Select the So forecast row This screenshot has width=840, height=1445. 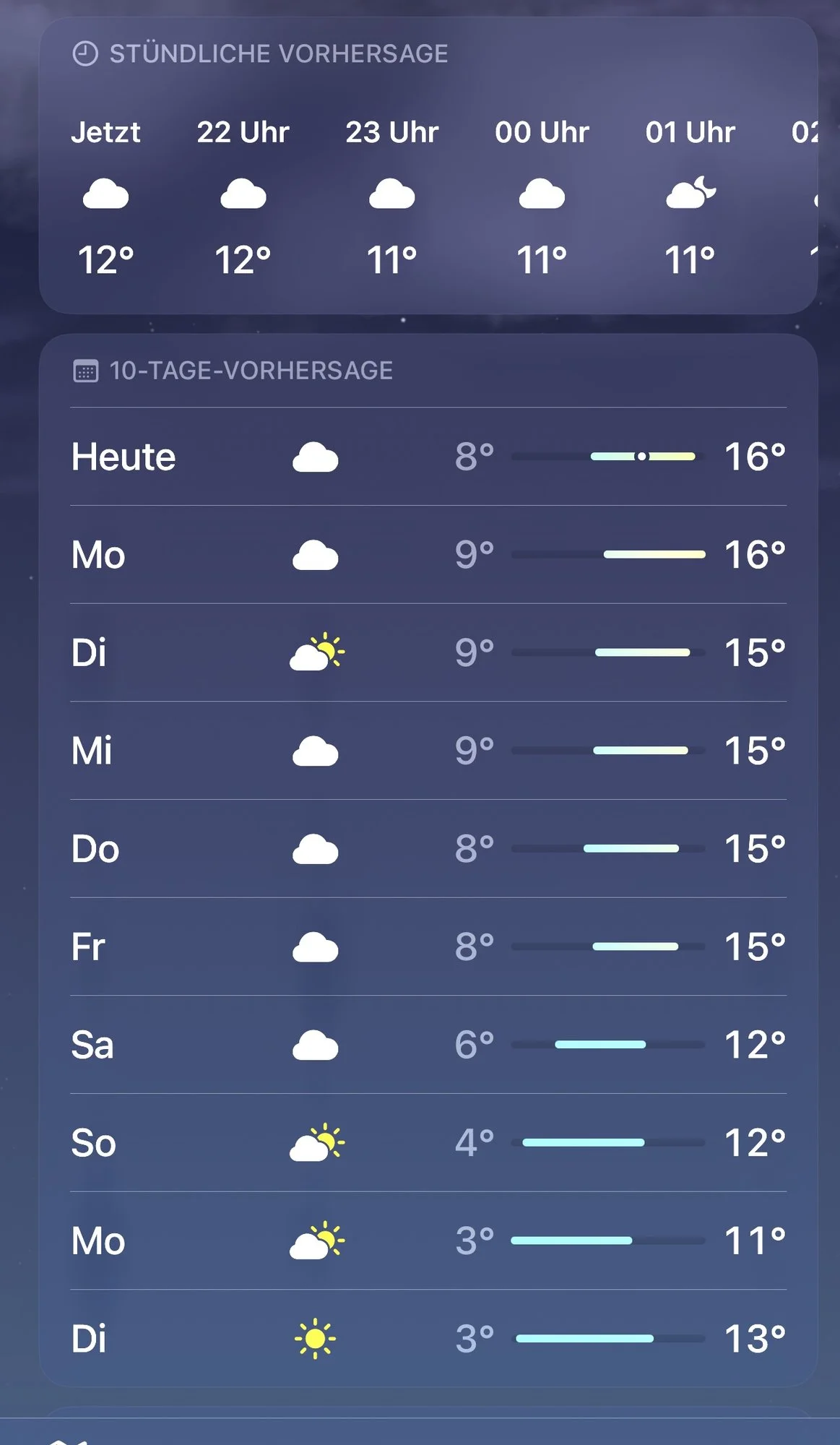pos(428,1143)
